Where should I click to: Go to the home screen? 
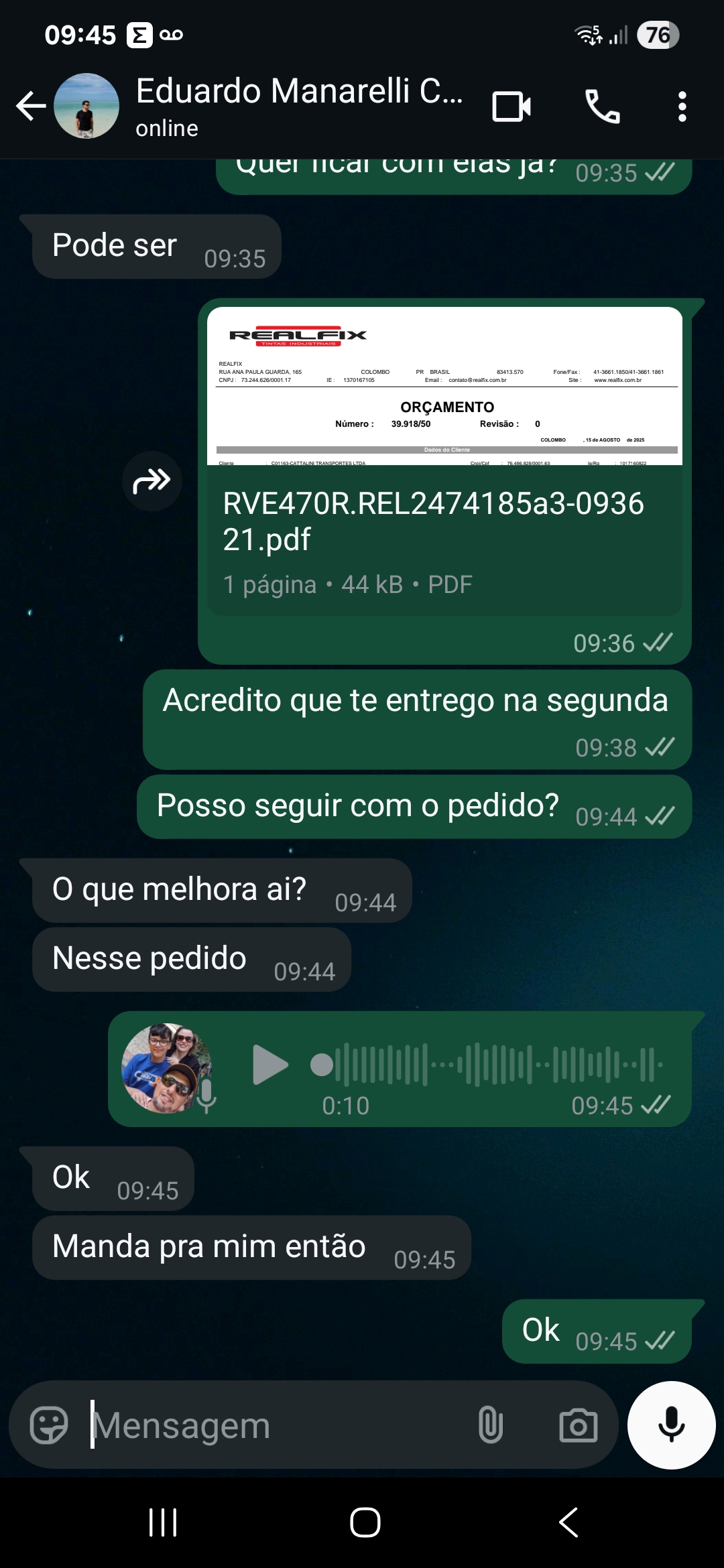[365, 1522]
